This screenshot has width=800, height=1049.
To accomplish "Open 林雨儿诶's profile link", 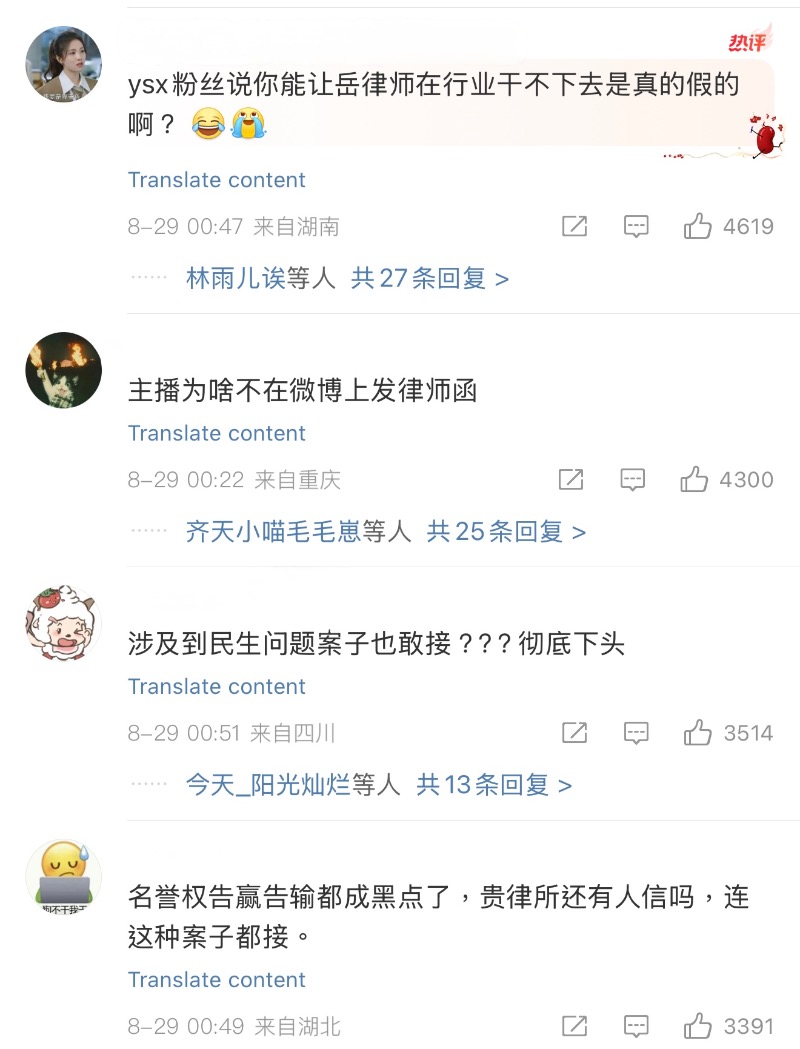I will click(235, 278).
